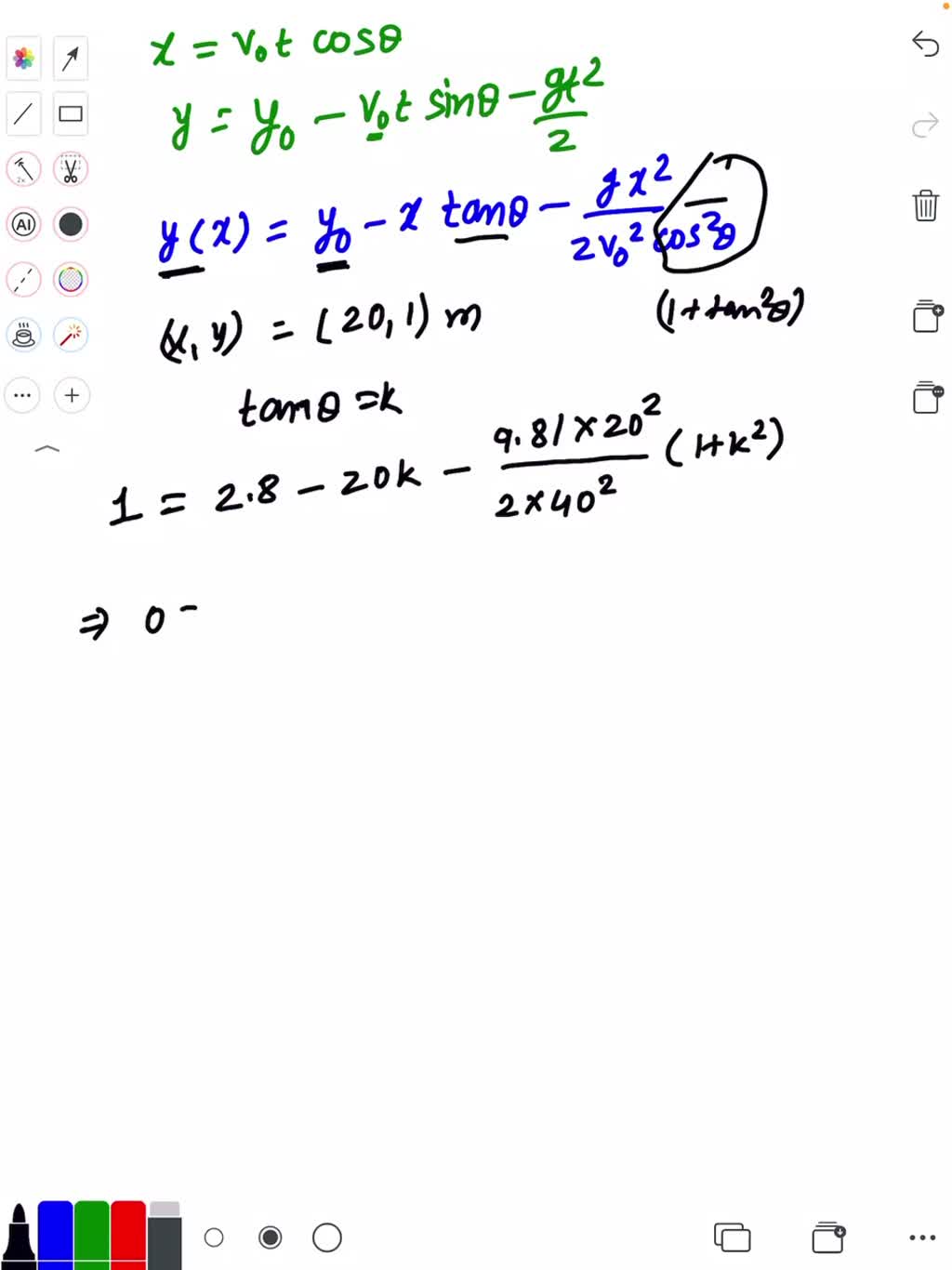Select the dashed line tool
The width and height of the screenshot is (952, 1270).
tap(23, 279)
